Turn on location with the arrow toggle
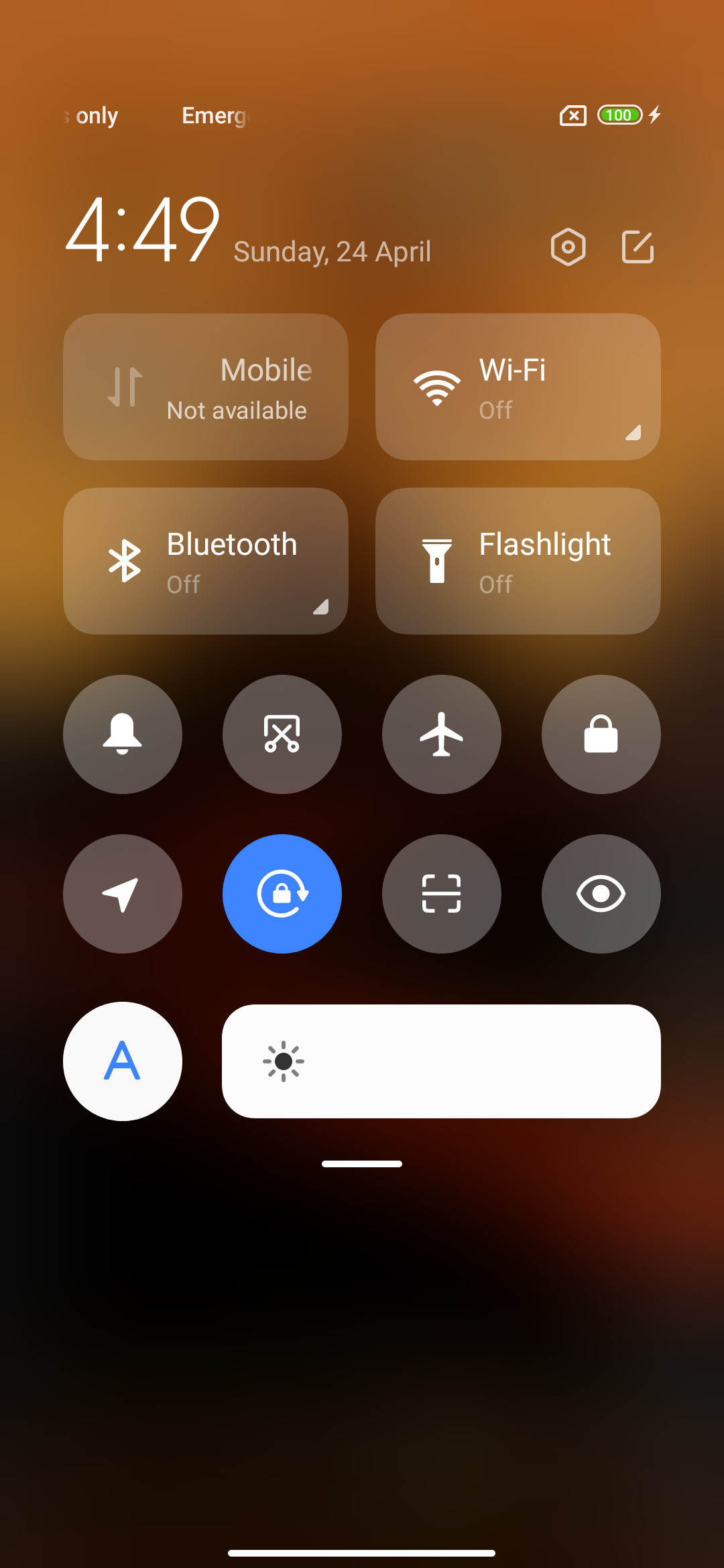The height and width of the screenshot is (1568, 724). coord(123,894)
